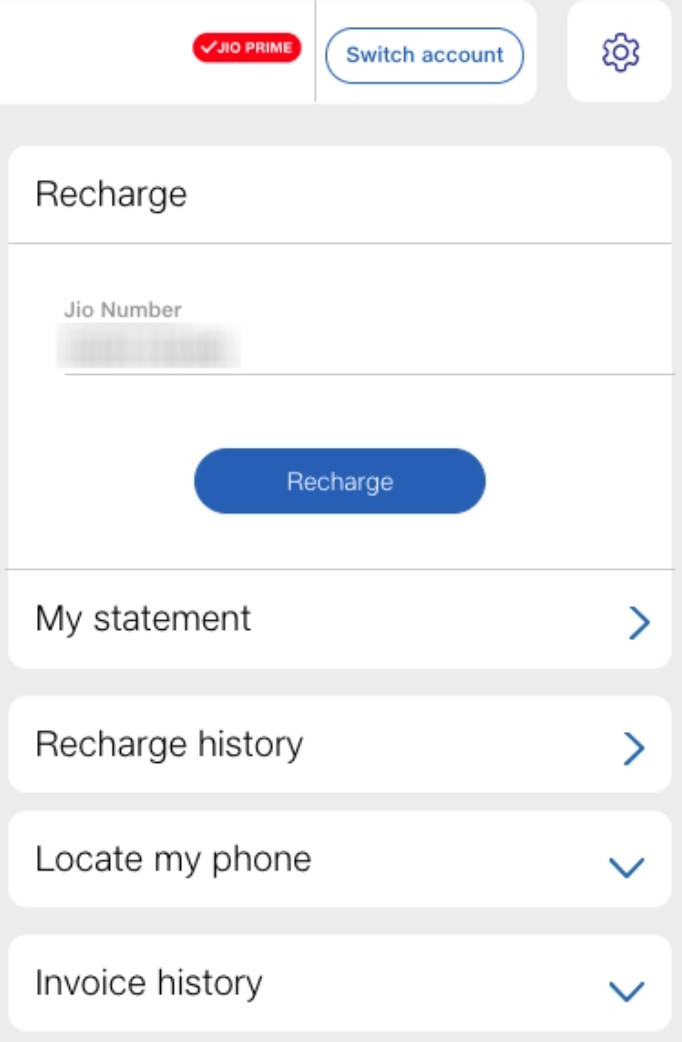Expand Locate my phone section
Viewport: 682px width, 1042px height.
[339, 860]
